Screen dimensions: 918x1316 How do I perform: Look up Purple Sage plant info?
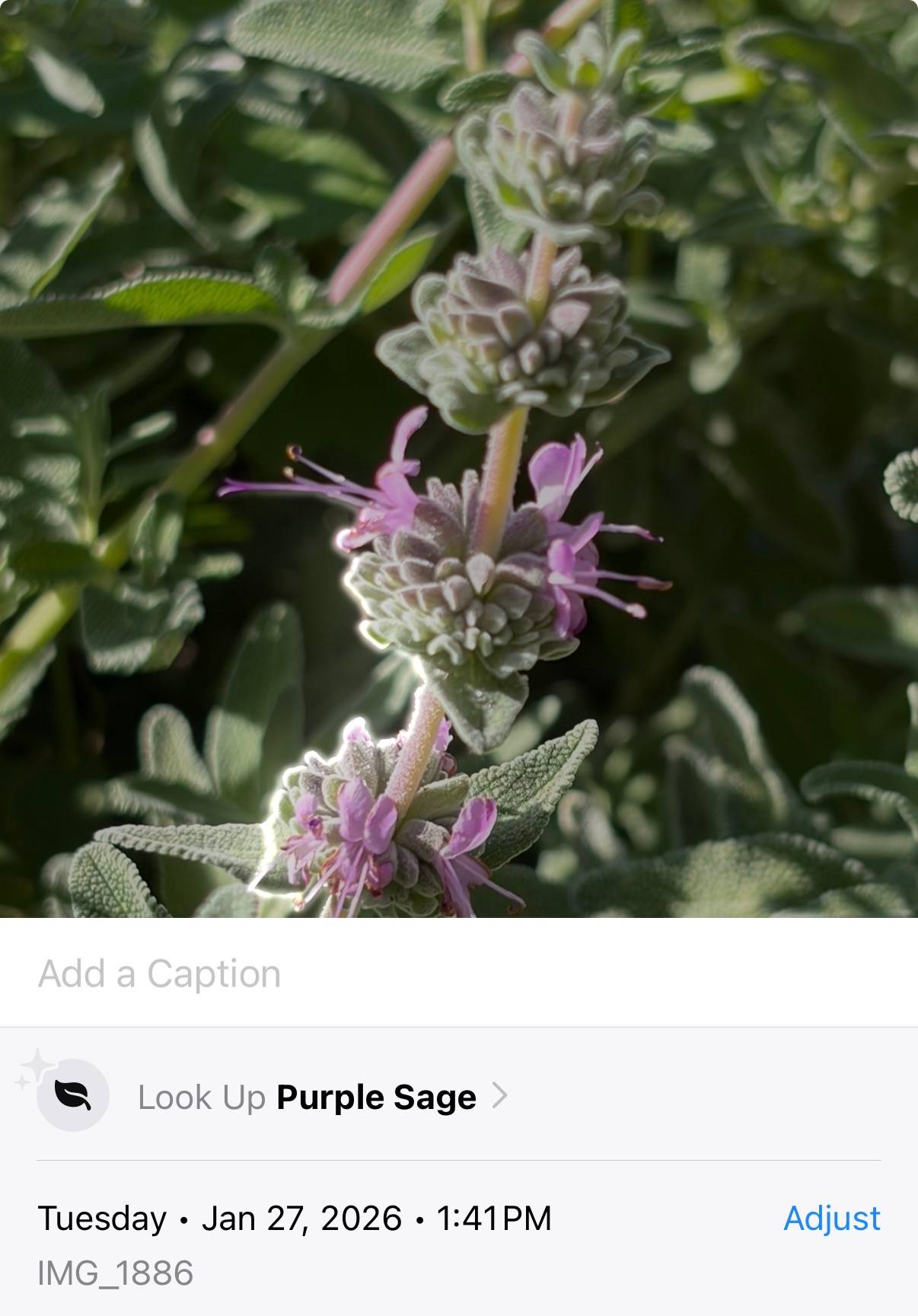[x=459, y=1095]
